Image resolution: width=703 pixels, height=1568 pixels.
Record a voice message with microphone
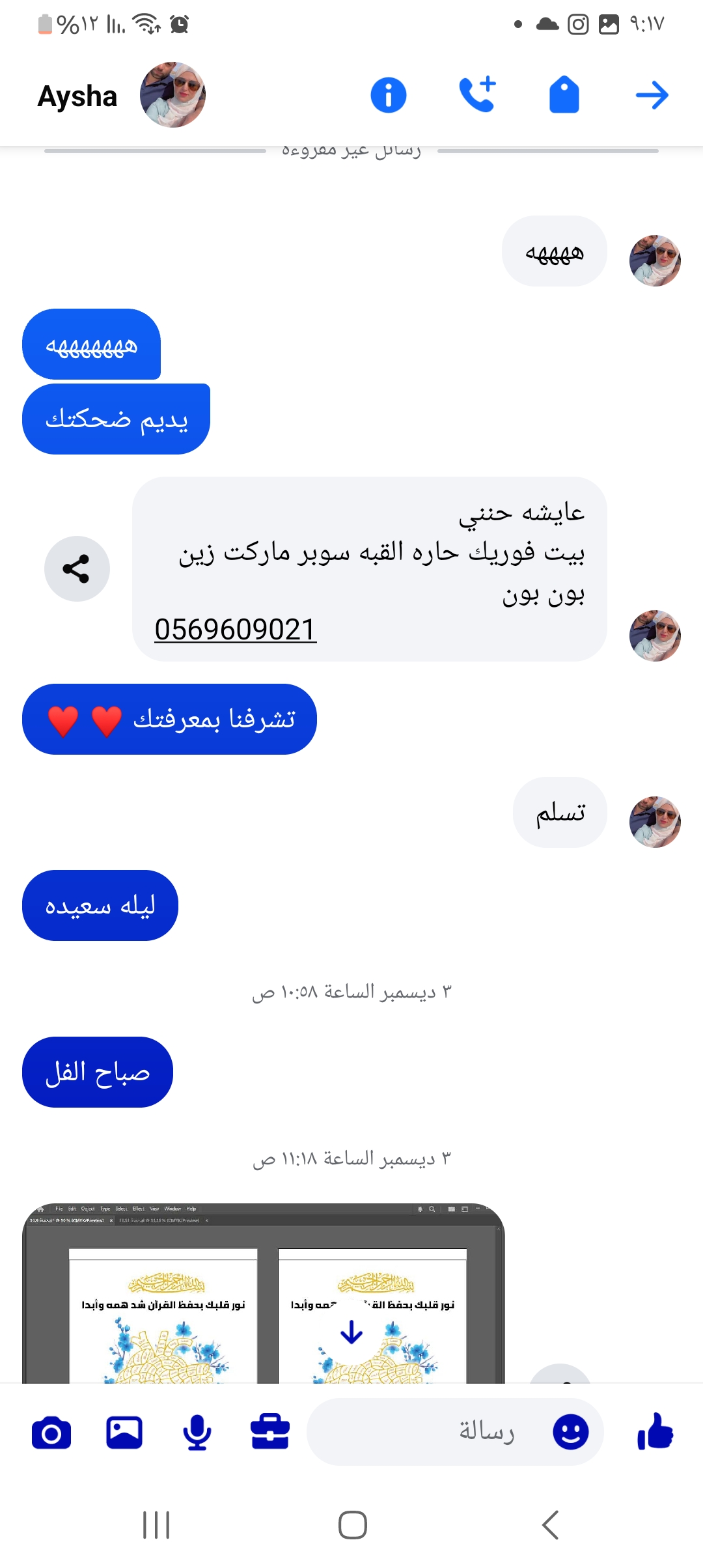click(x=197, y=1433)
